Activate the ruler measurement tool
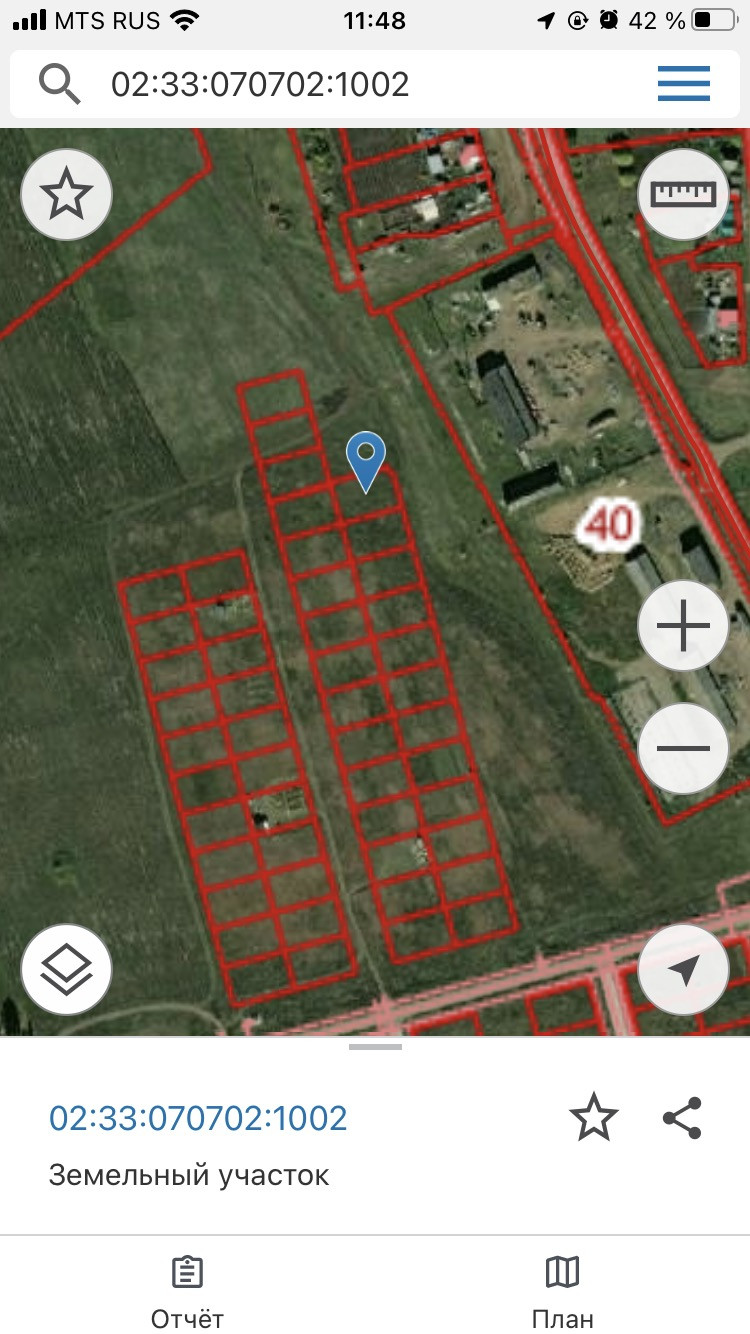The width and height of the screenshot is (750, 1334). (x=684, y=194)
